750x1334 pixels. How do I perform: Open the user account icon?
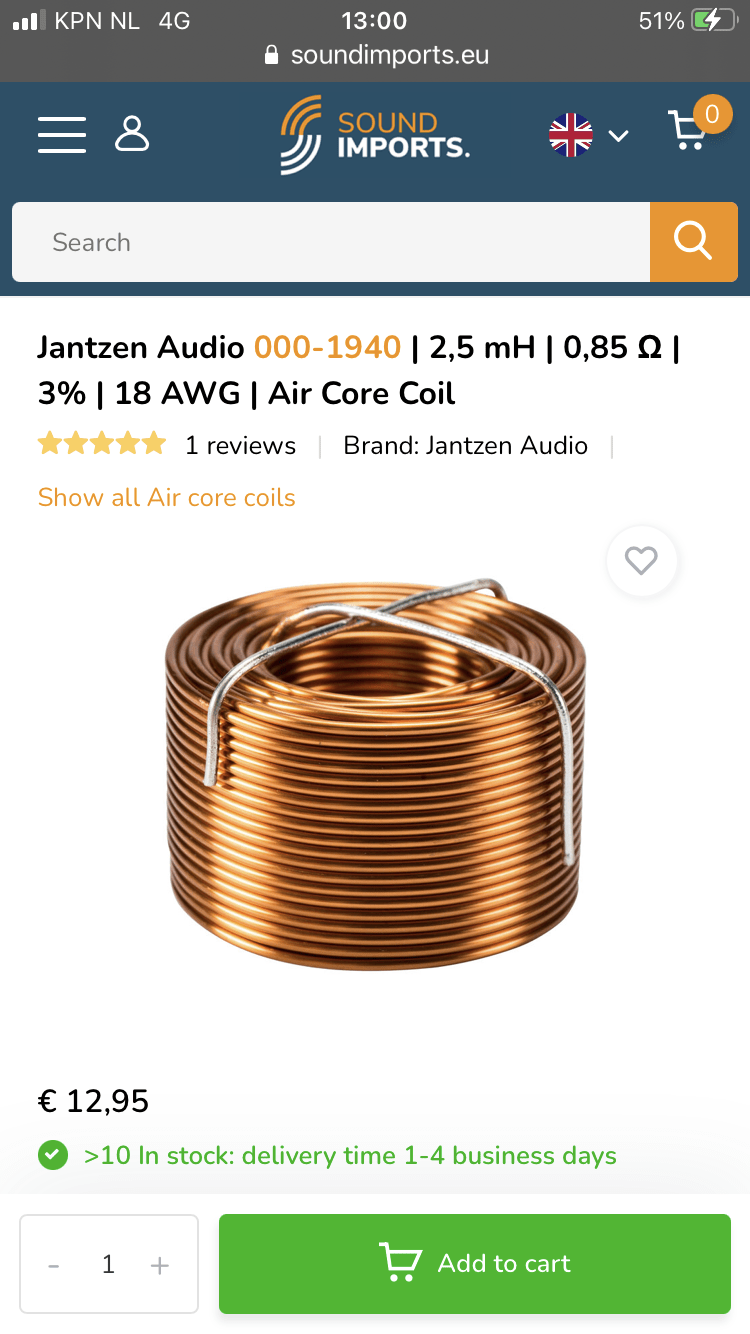(x=132, y=133)
